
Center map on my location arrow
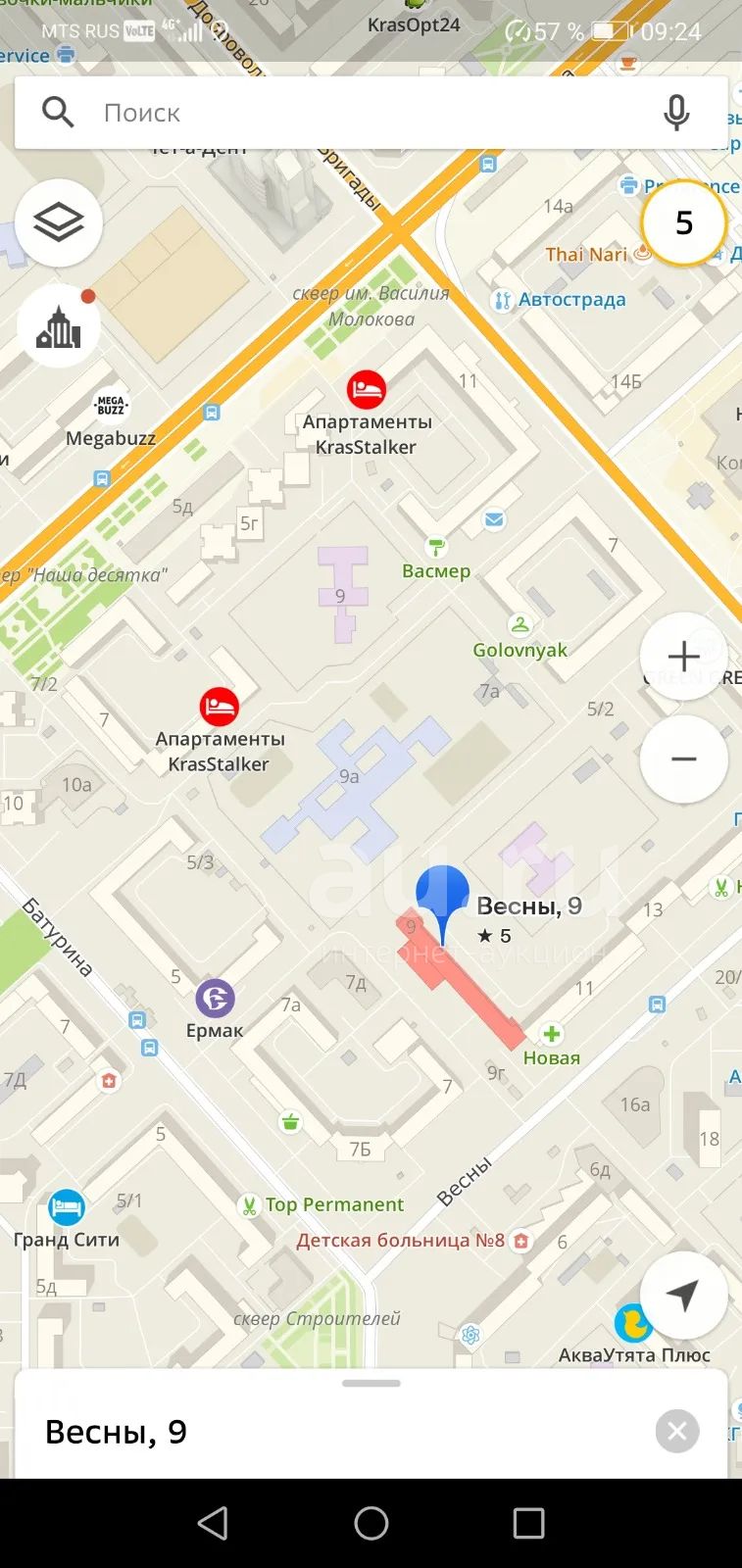coord(683,1295)
